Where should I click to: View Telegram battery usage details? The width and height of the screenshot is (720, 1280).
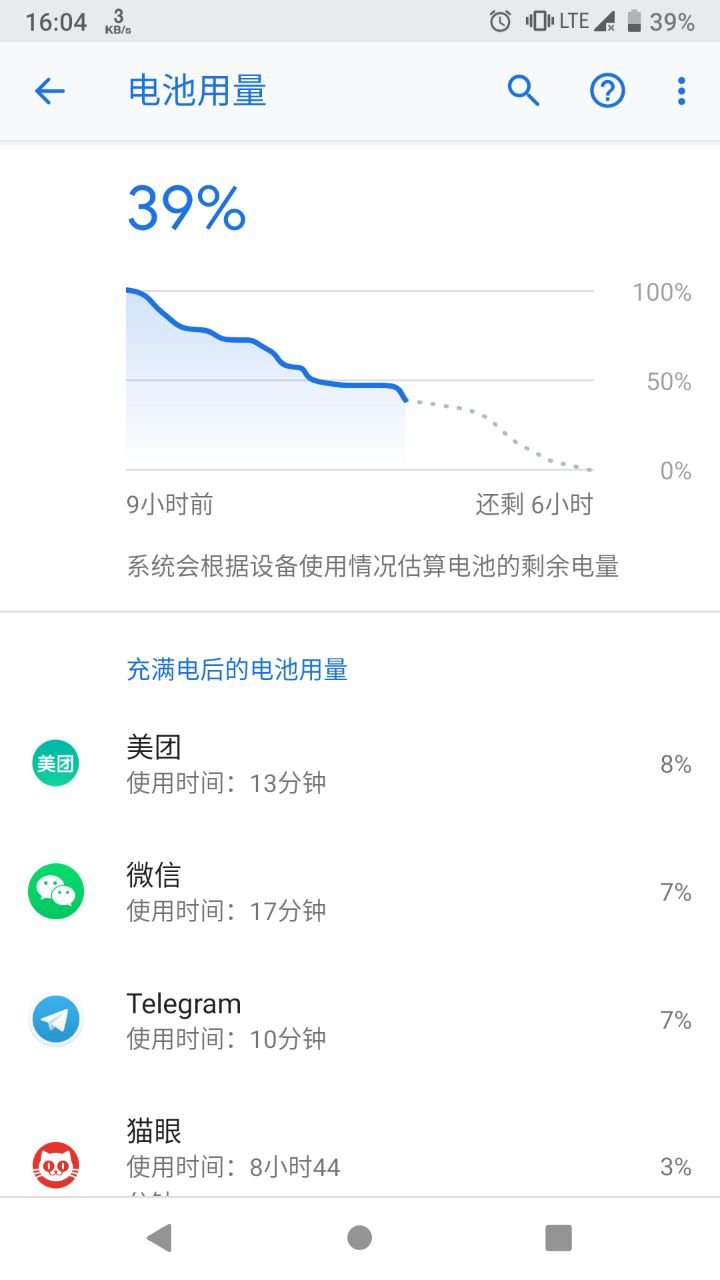pyautogui.click(x=360, y=1020)
